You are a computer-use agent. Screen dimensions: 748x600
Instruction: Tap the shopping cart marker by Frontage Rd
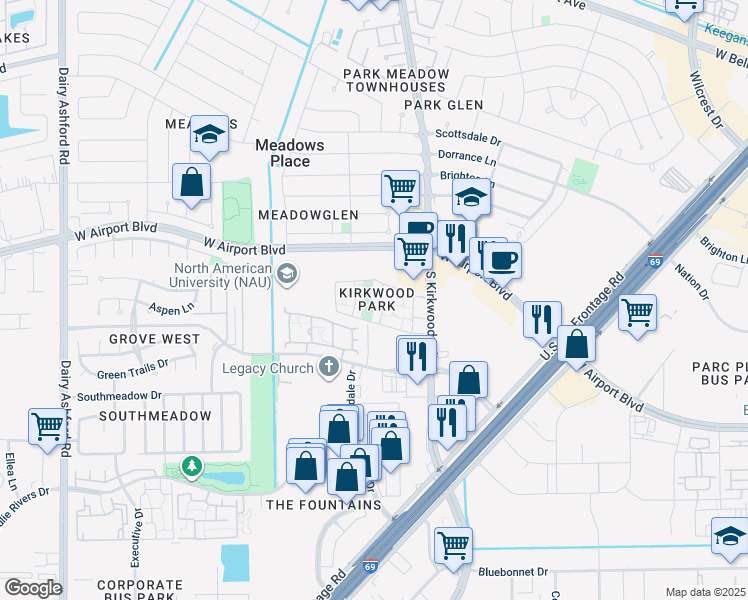[637, 312]
